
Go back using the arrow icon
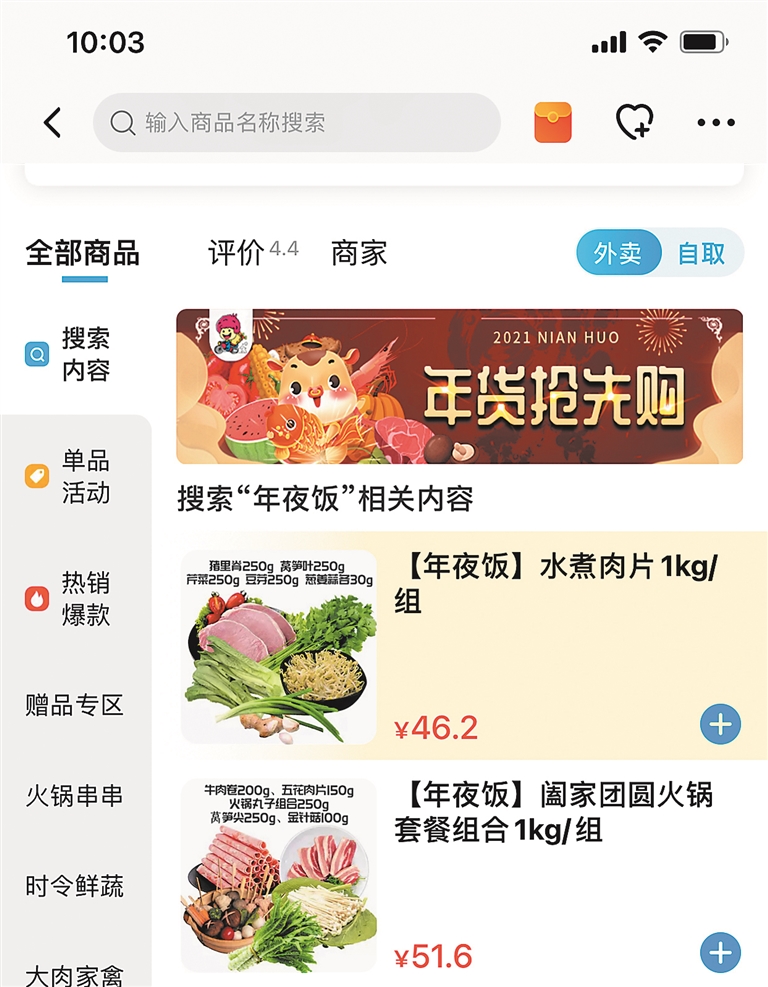tap(52, 123)
